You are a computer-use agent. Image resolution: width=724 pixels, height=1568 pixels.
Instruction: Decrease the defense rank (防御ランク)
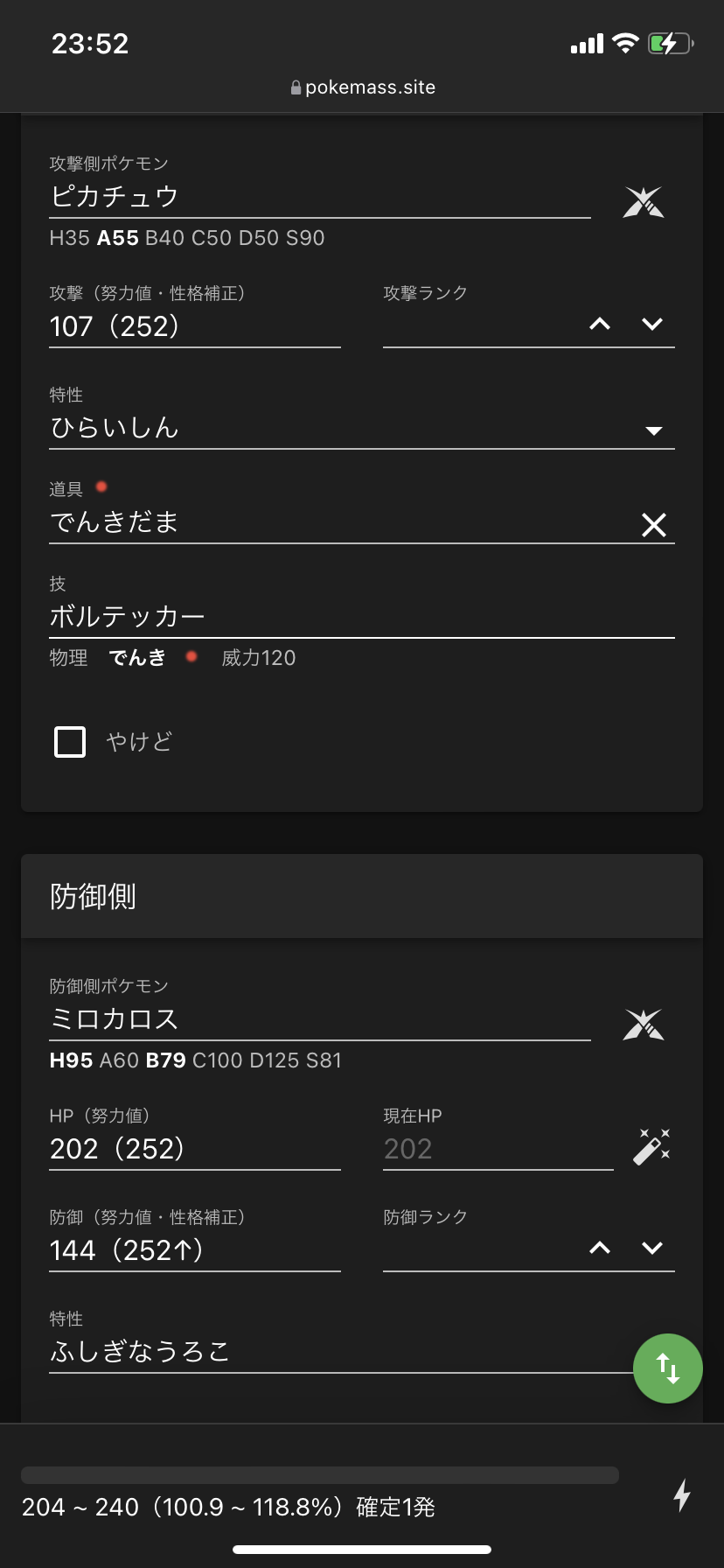[x=652, y=1249]
